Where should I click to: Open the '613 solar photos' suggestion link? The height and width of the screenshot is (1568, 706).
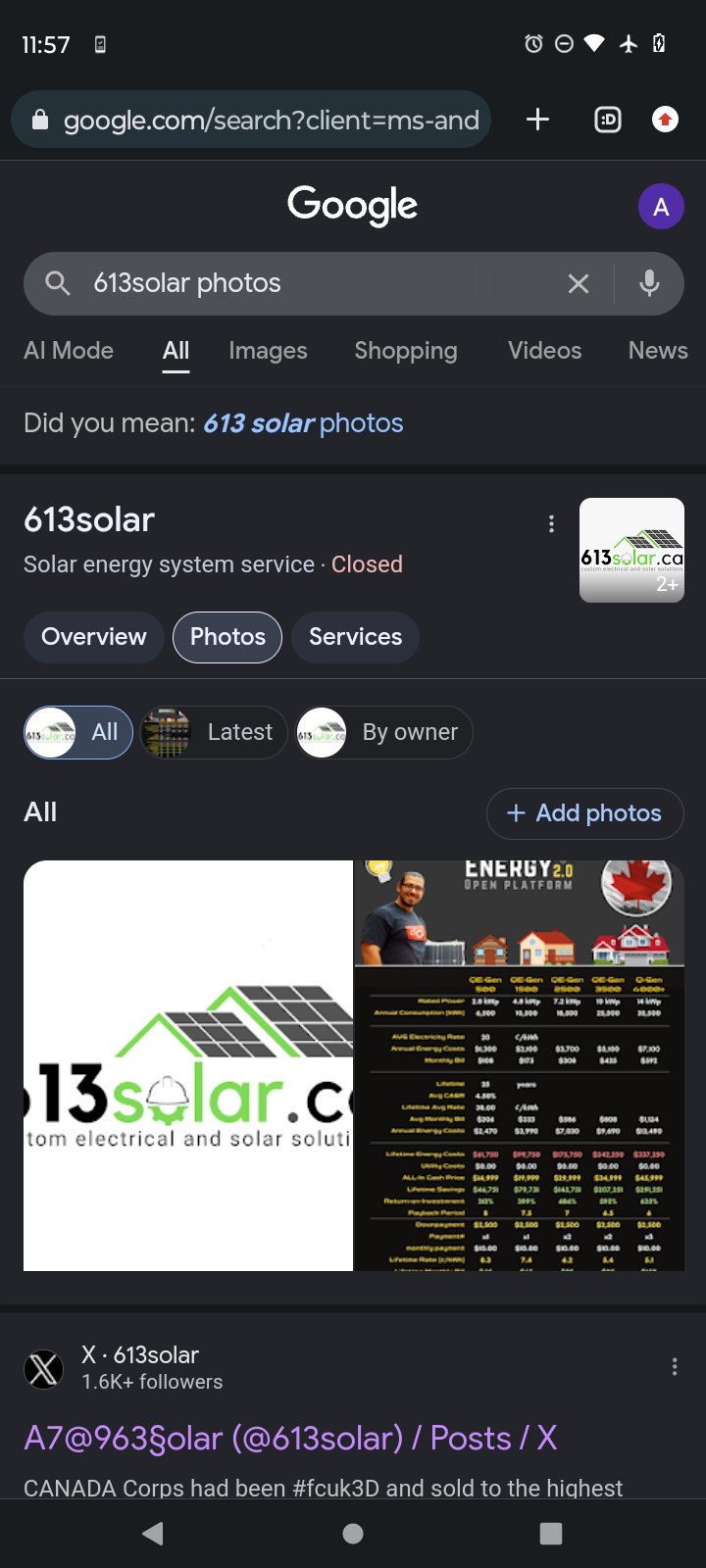303,423
